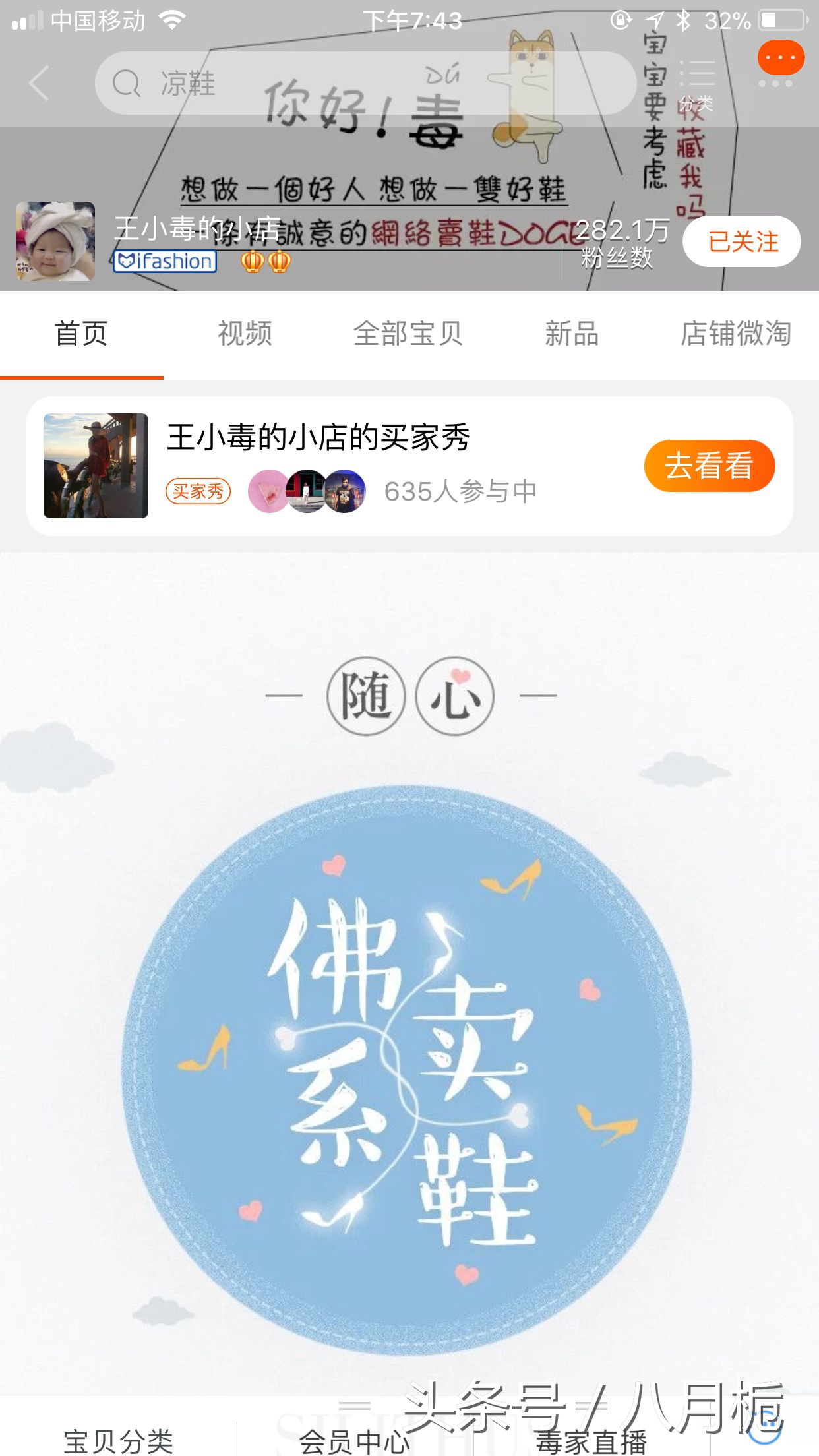
Task: Open the 买家秀 buyer show photo
Action: pos(96,466)
